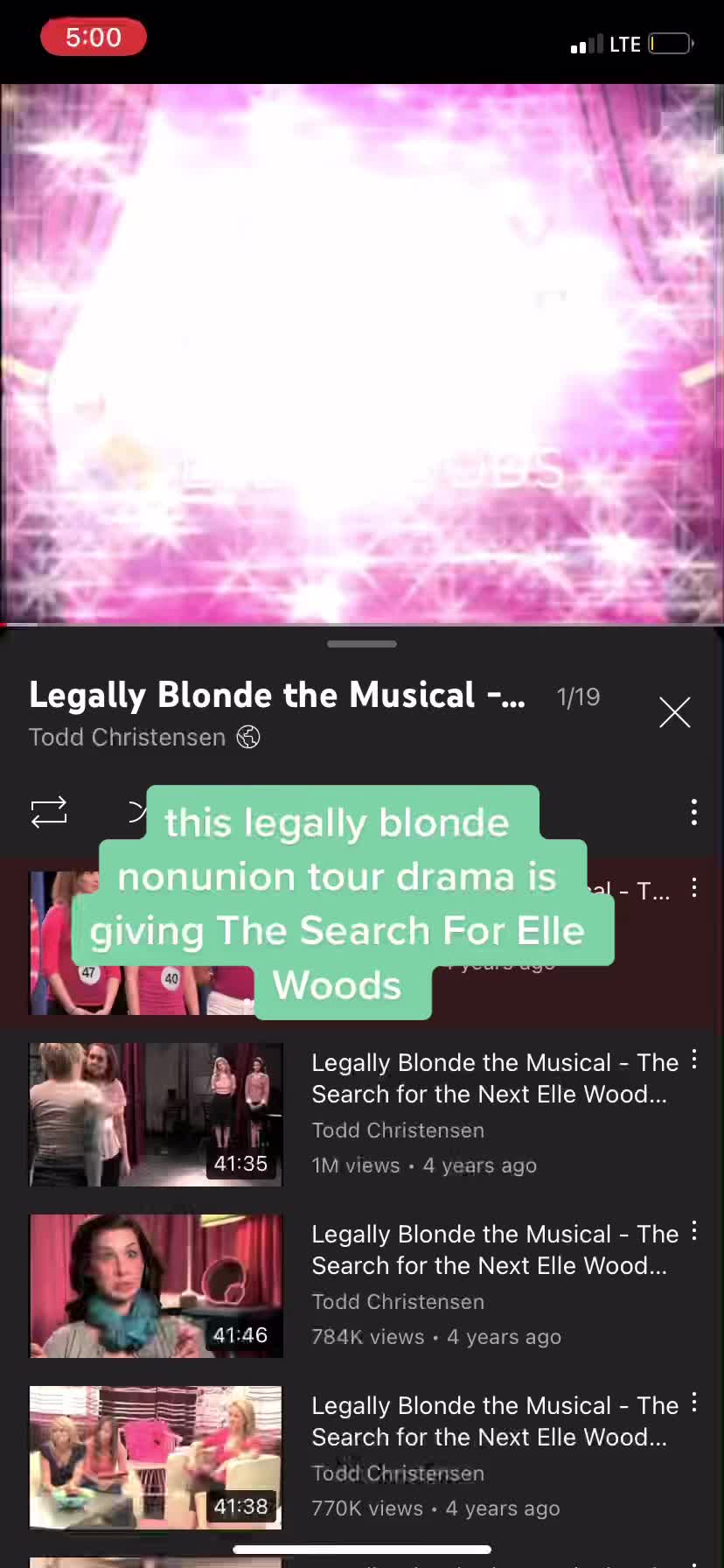Screen dimensions: 724x1568
Task: Open the playlist overflow menu
Action: (x=693, y=812)
